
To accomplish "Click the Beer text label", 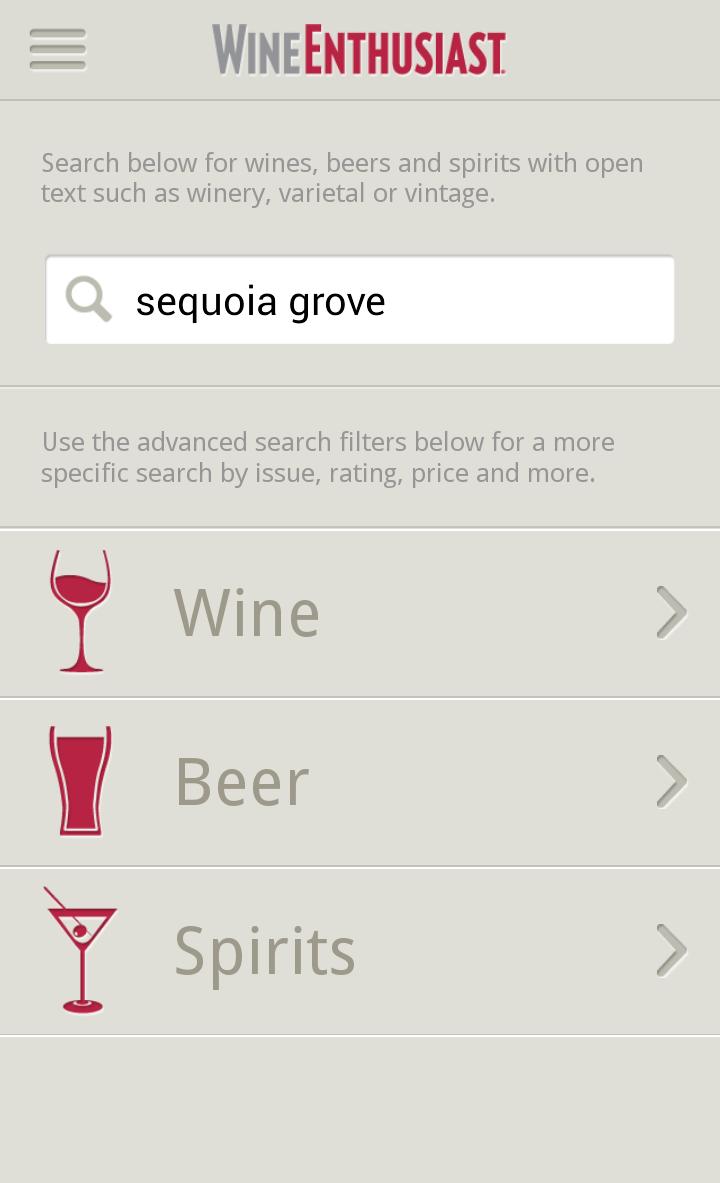I will point(240,780).
